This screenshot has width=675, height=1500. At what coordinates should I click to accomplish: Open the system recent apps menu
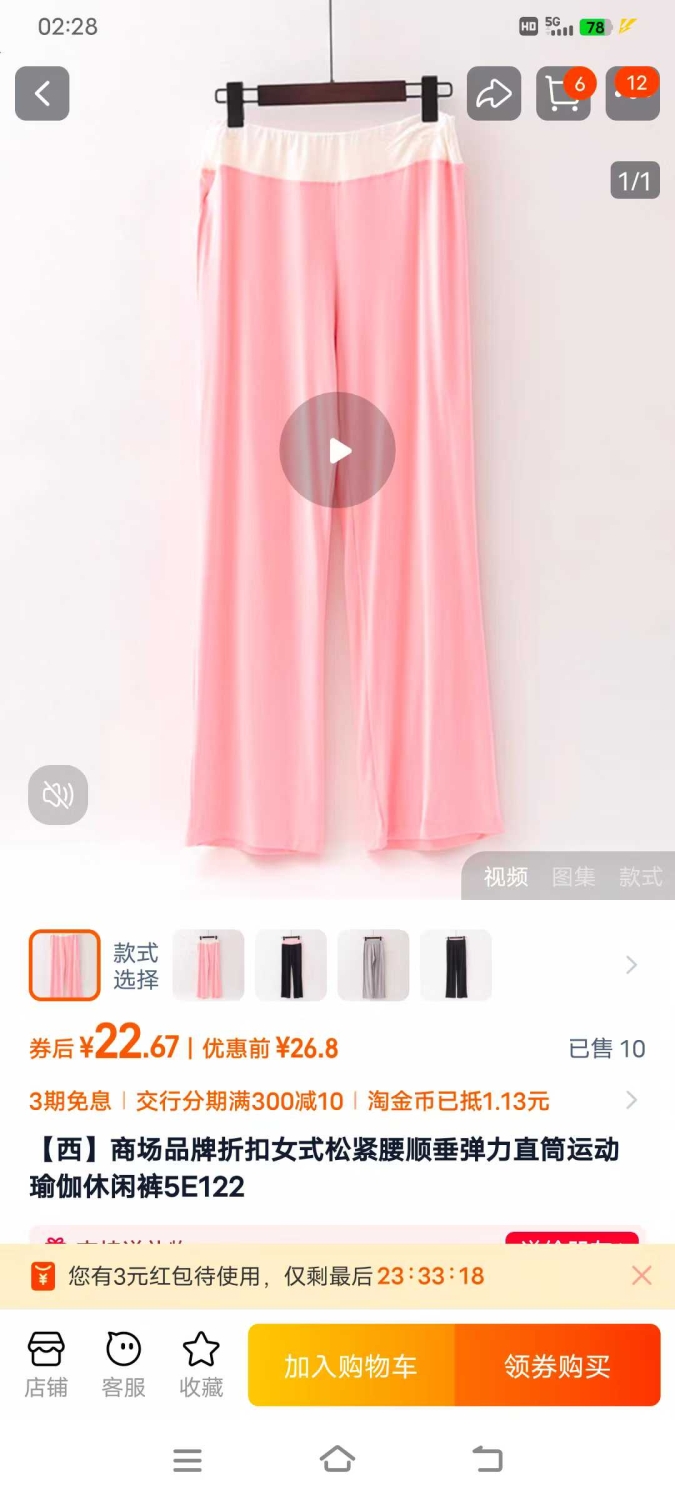(187, 1460)
